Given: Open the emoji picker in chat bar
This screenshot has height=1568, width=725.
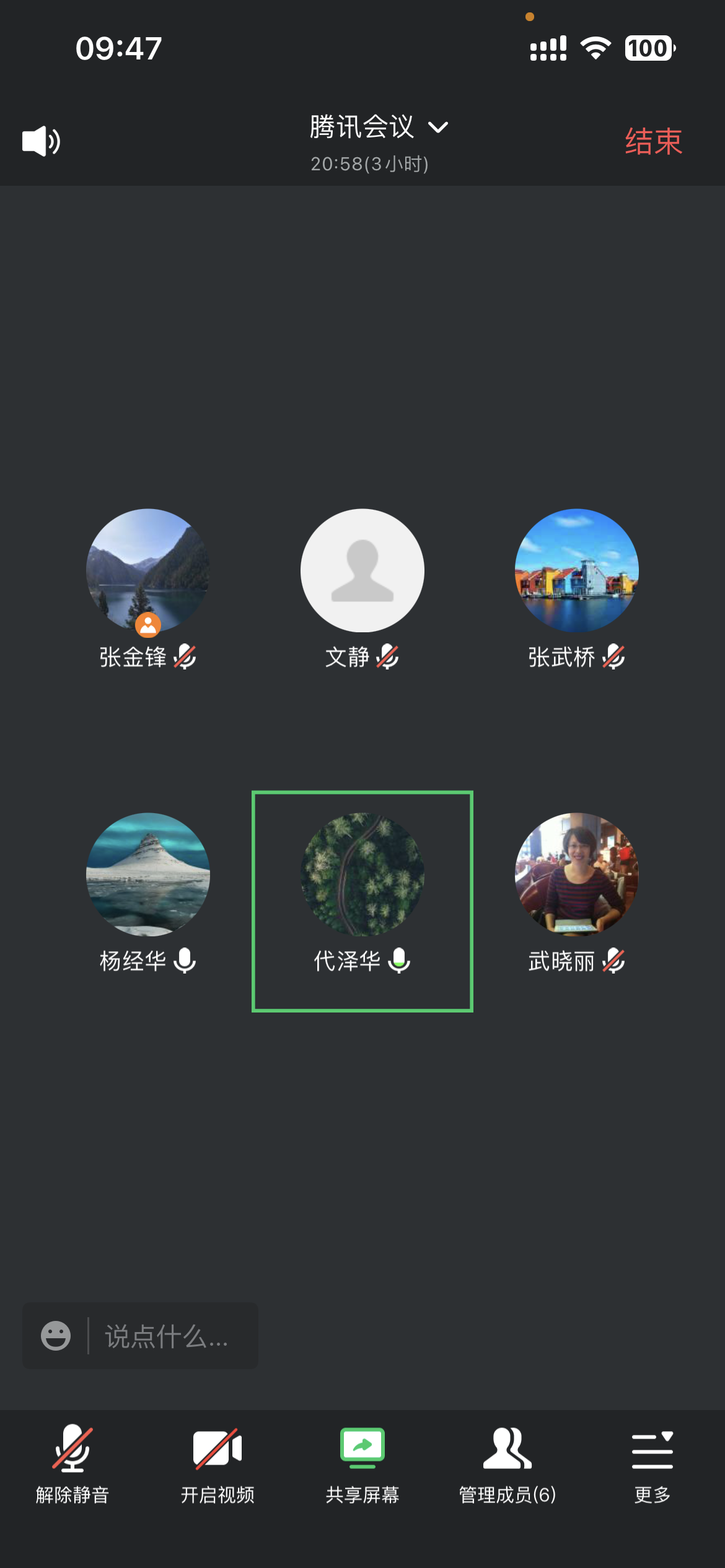Looking at the screenshot, I should [56, 1336].
